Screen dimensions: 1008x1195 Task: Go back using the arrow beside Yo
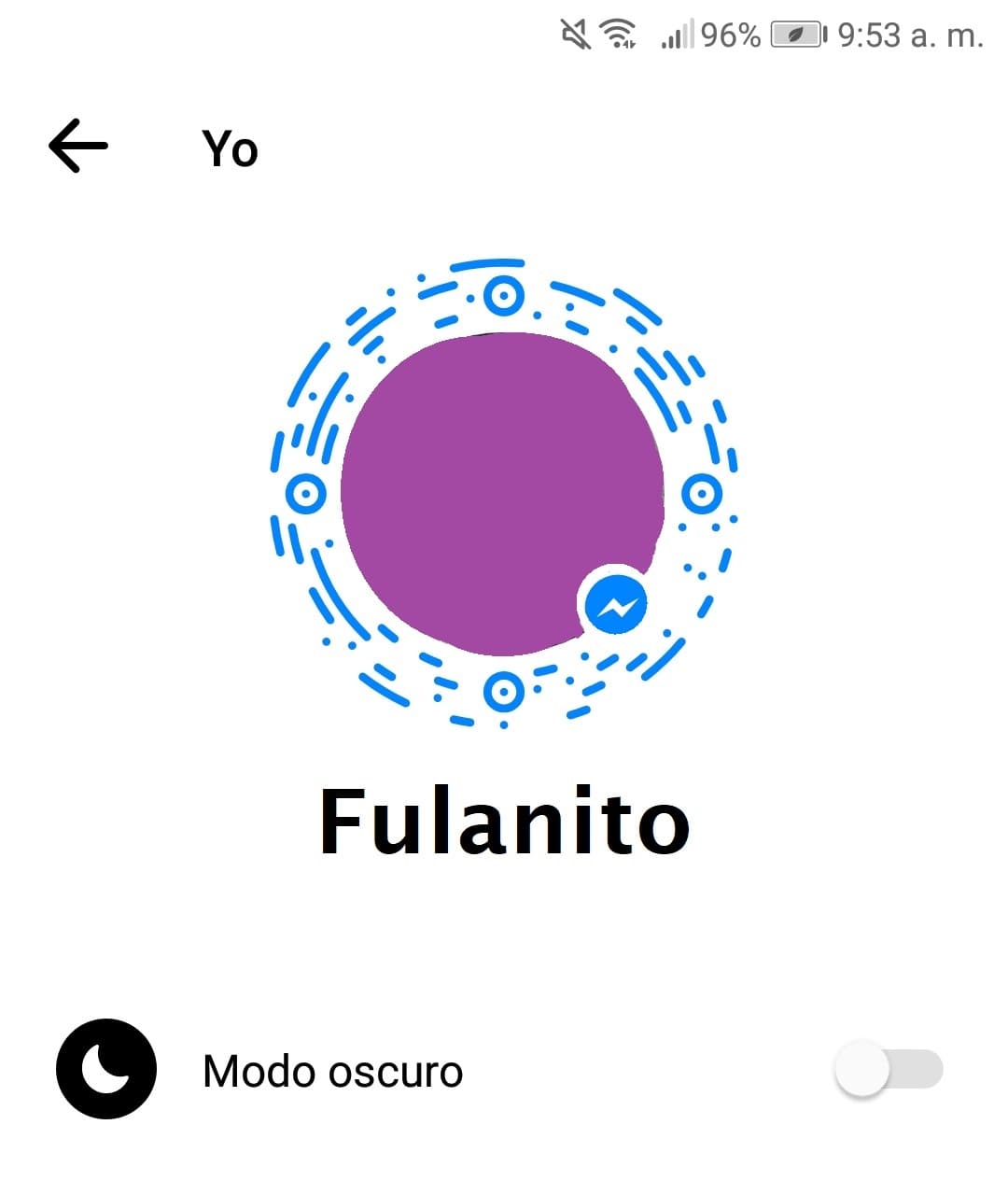(78, 146)
